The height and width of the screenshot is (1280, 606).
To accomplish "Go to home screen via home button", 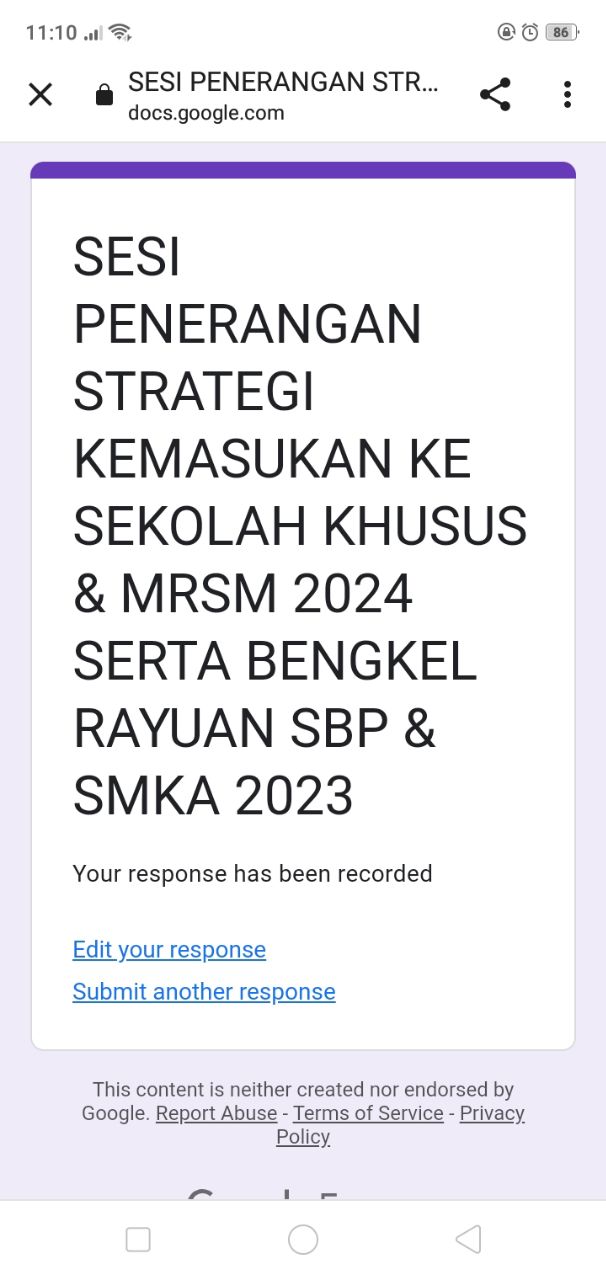I will pos(303,1240).
